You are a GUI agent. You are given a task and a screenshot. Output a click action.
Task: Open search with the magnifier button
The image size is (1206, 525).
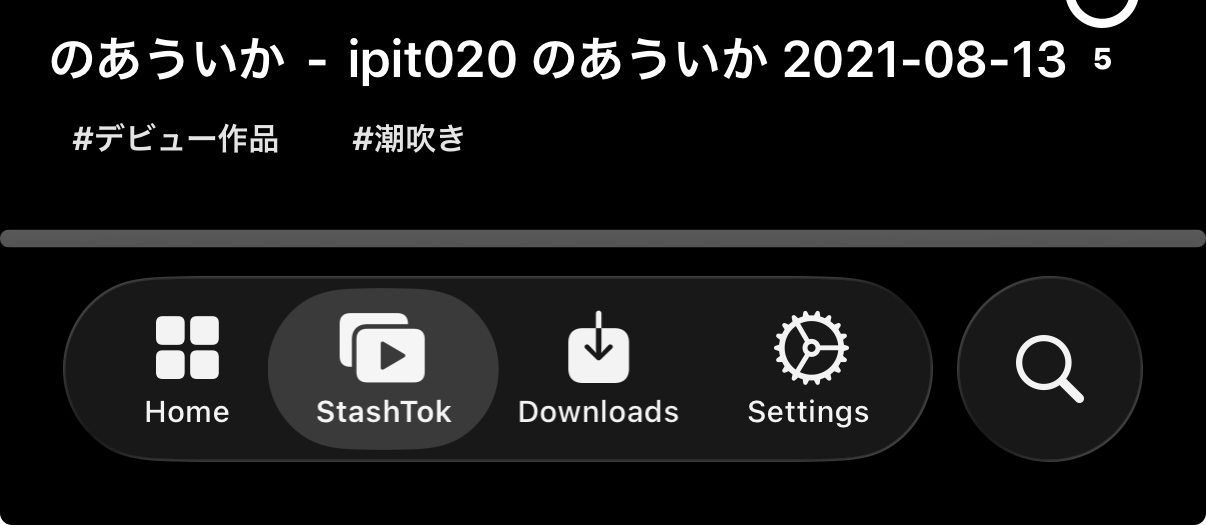pos(1049,369)
